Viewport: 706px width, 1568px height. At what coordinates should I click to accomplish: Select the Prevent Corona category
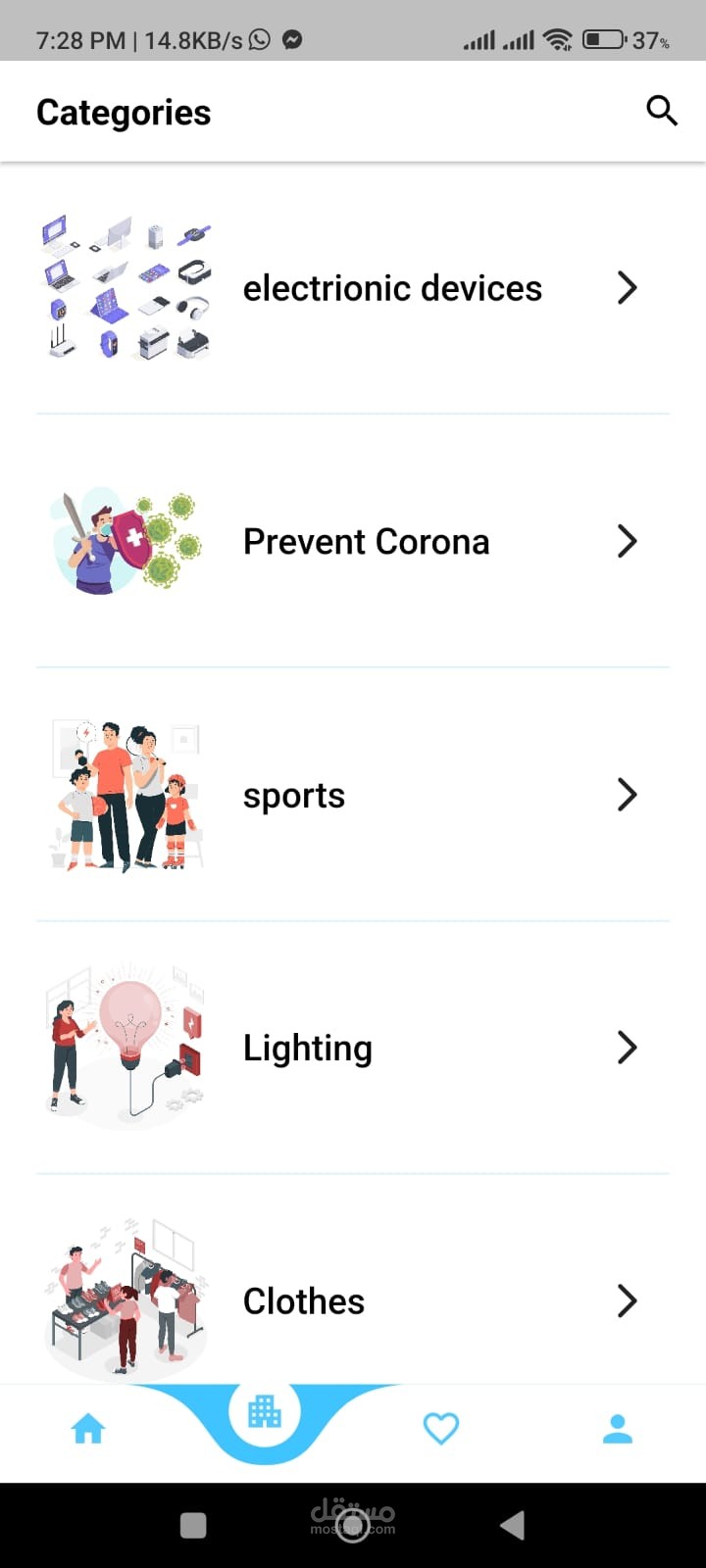366,541
